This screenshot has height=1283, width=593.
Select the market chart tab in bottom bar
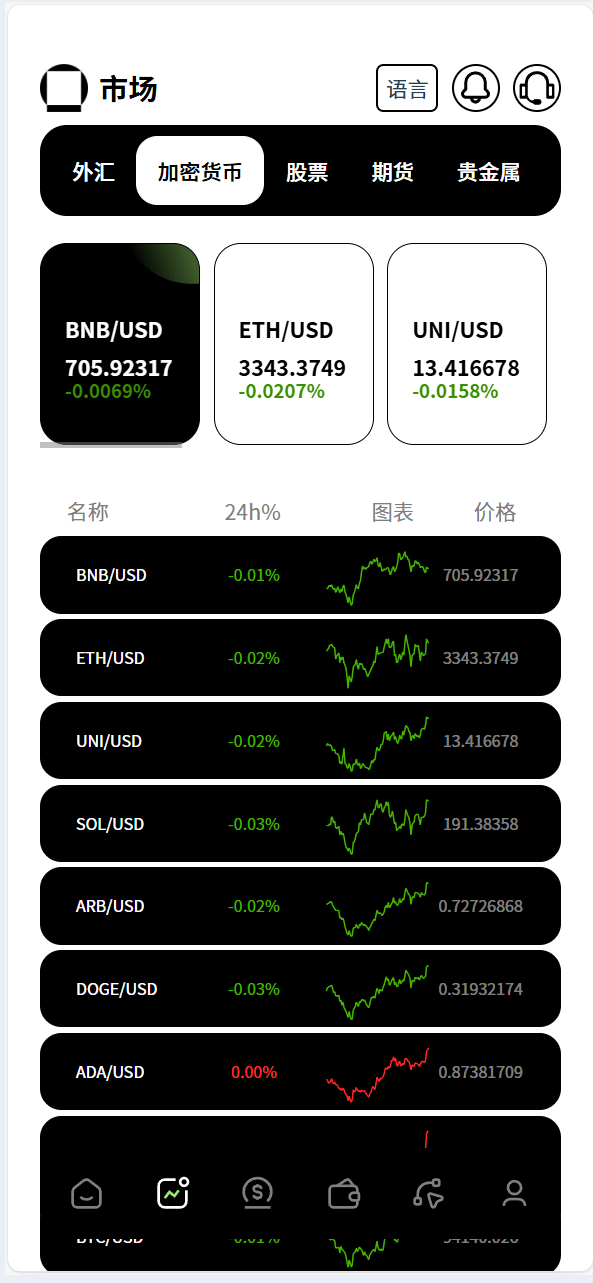(173, 1192)
